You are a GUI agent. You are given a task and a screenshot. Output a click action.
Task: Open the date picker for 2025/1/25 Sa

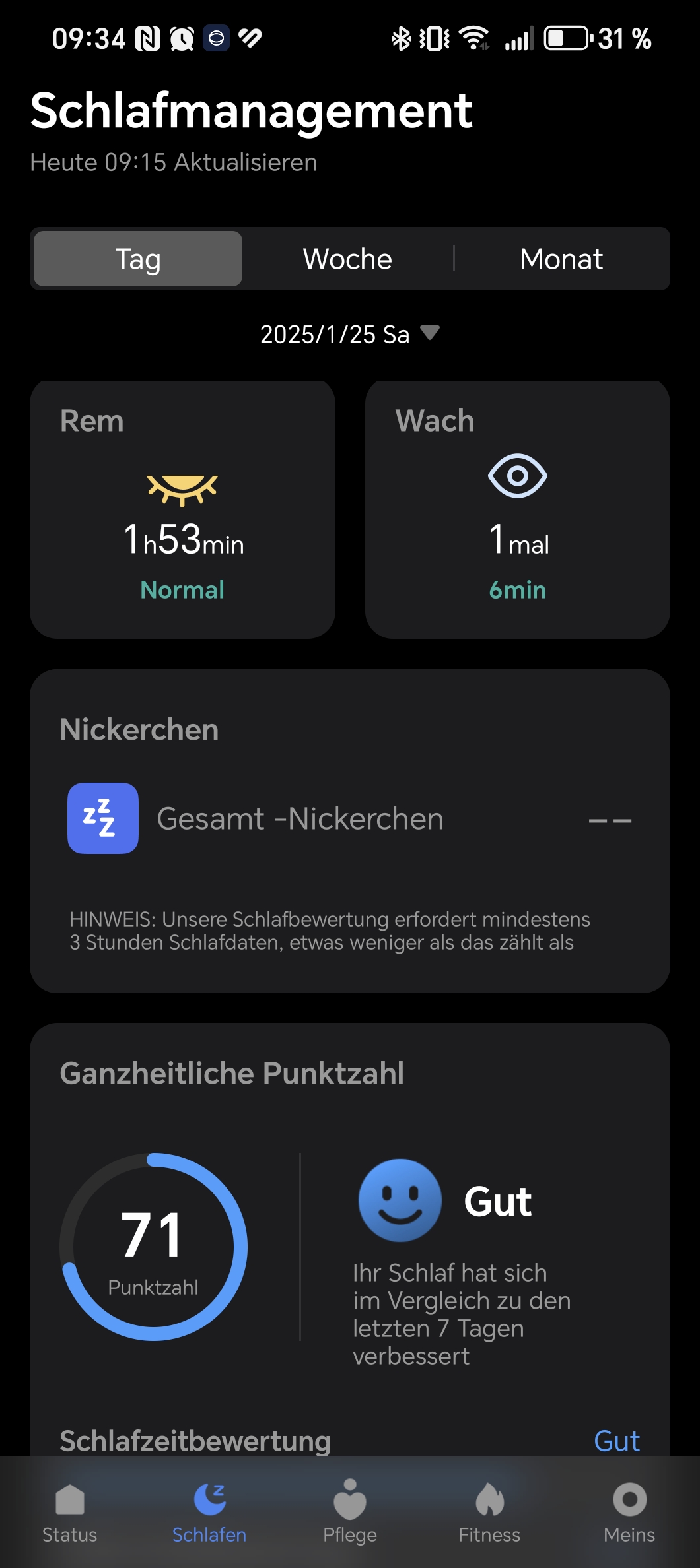tap(349, 334)
